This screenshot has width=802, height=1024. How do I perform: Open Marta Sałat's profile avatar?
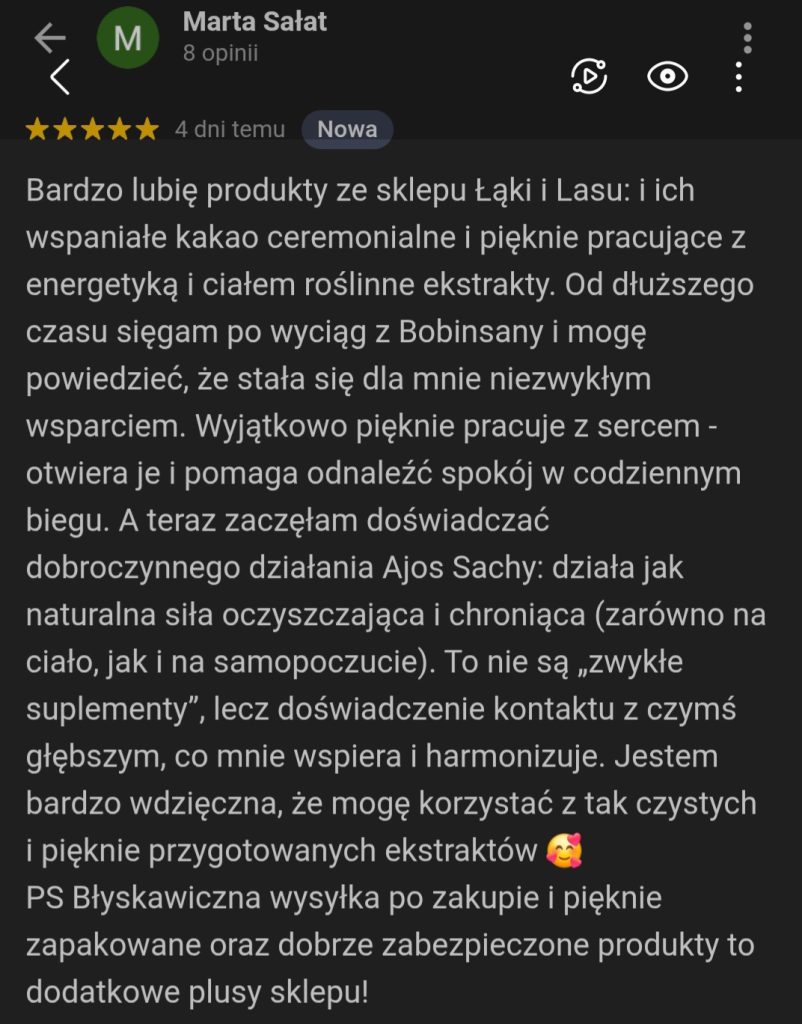click(x=127, y=38)
